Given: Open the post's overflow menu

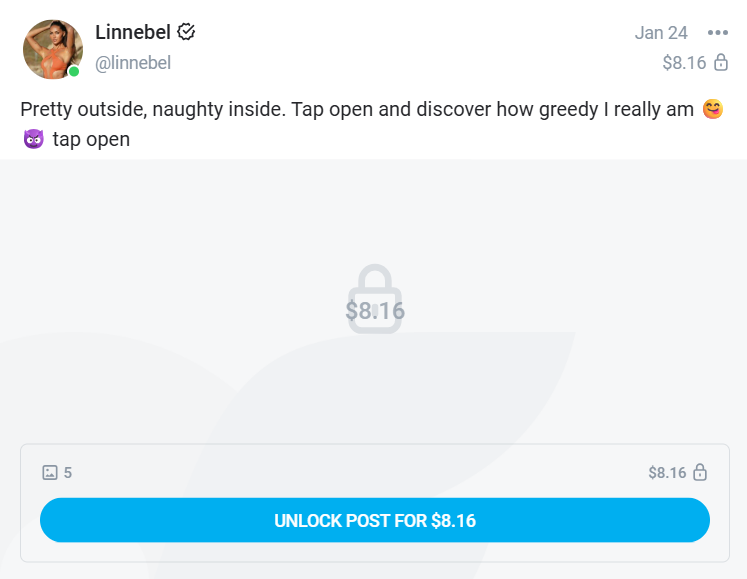Looking at the screenshot, I should pyautogui.click(x=717, y=32).
